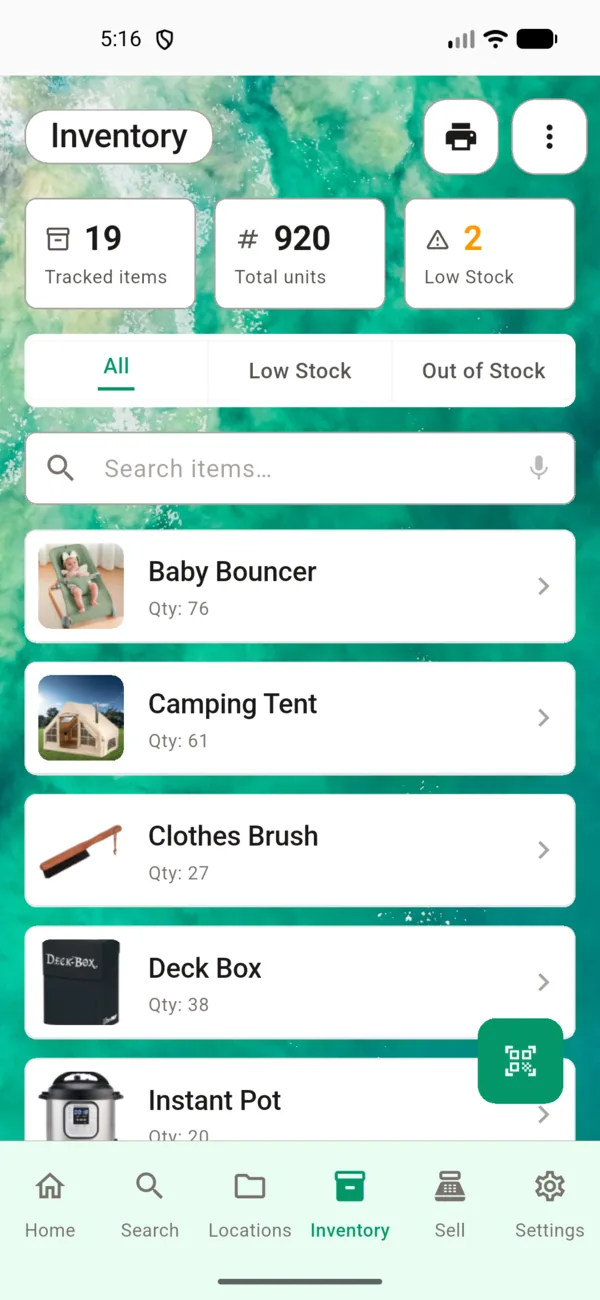Screen dimensions: 600x1300
Task: Launch the QR code scanner
Action: 520,1061
